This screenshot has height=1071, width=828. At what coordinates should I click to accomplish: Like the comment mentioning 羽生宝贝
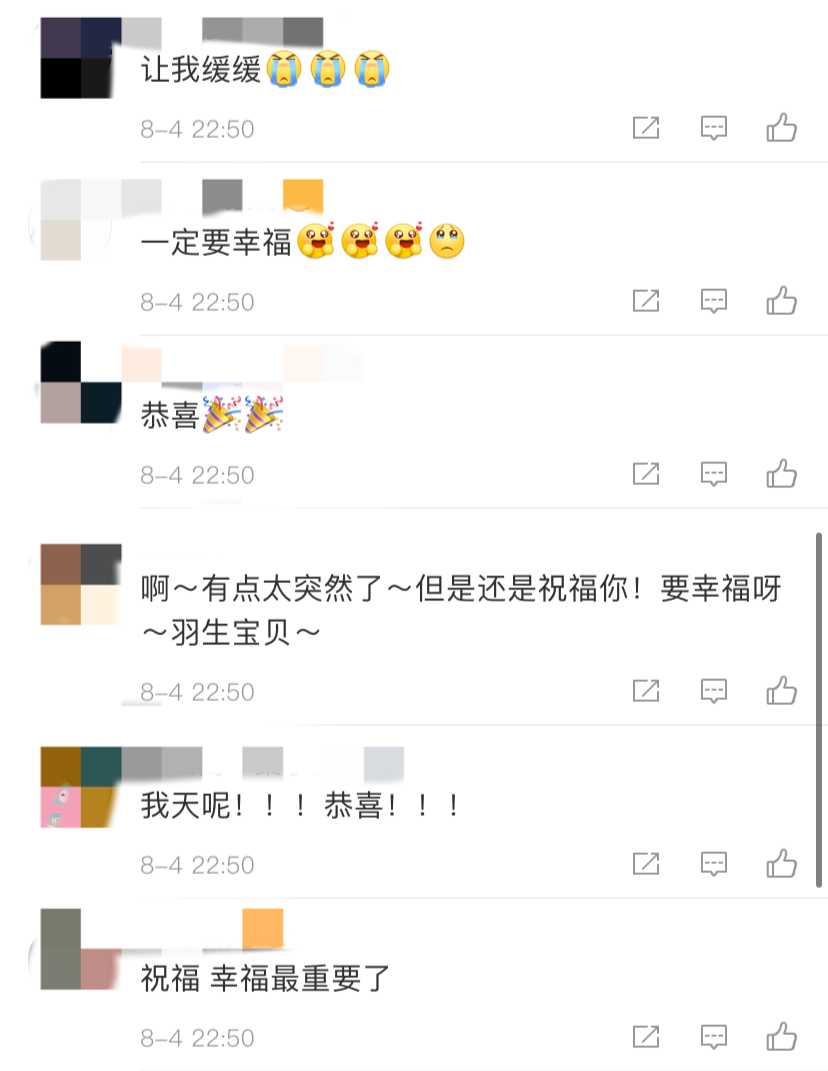[x=782, y=690]
